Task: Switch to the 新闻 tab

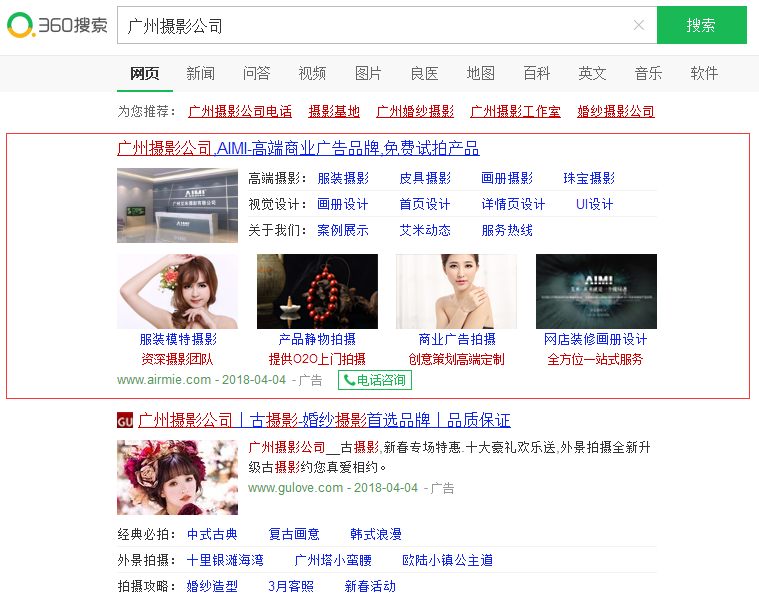Action: 200,73
